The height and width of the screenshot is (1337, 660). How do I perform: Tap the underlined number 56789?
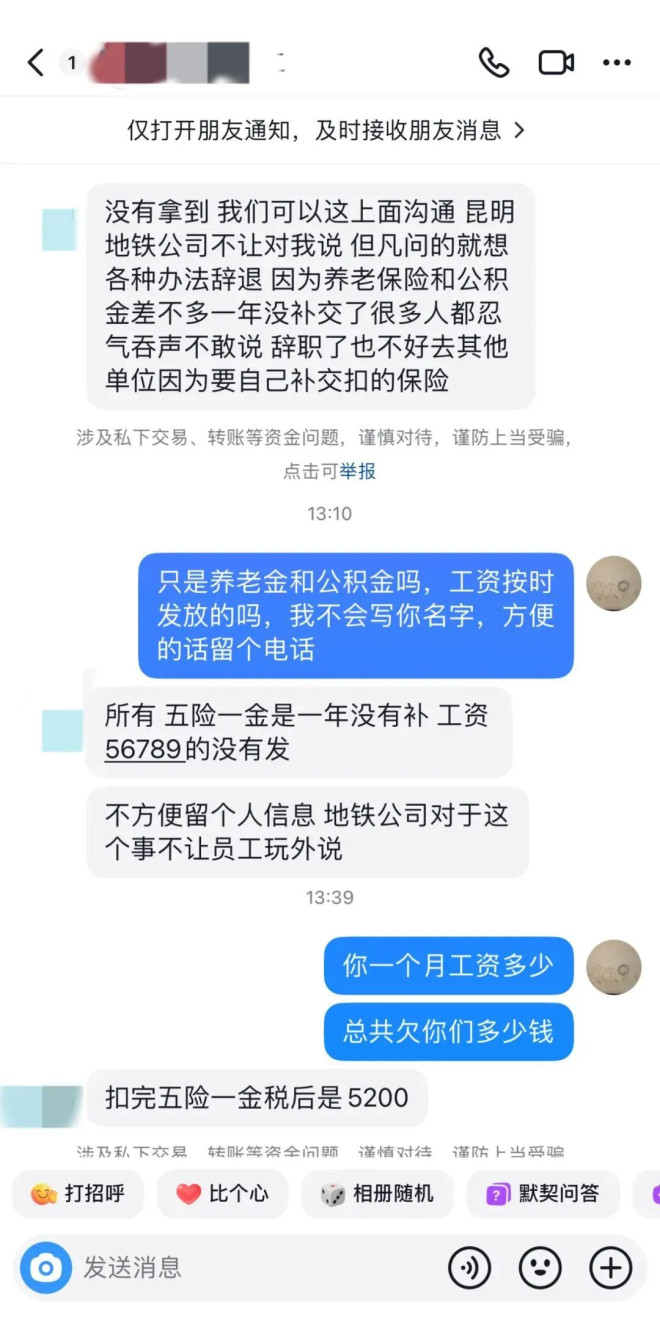pos(144,750)
